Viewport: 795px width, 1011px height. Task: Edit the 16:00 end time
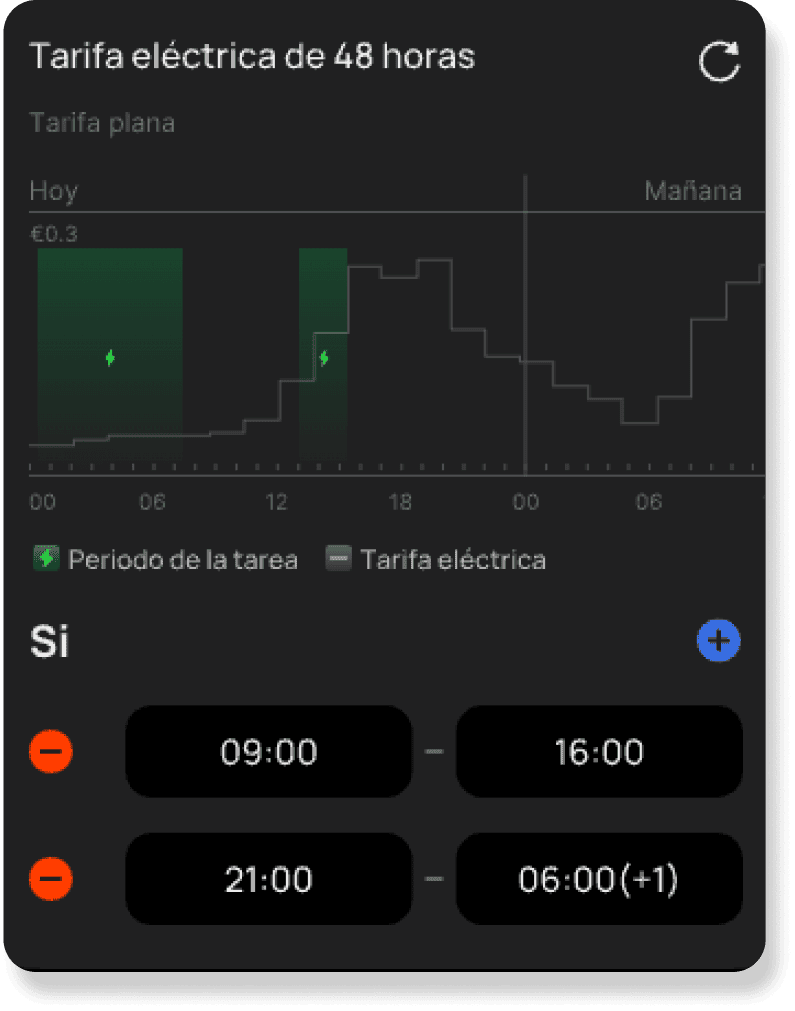point(599,751)
